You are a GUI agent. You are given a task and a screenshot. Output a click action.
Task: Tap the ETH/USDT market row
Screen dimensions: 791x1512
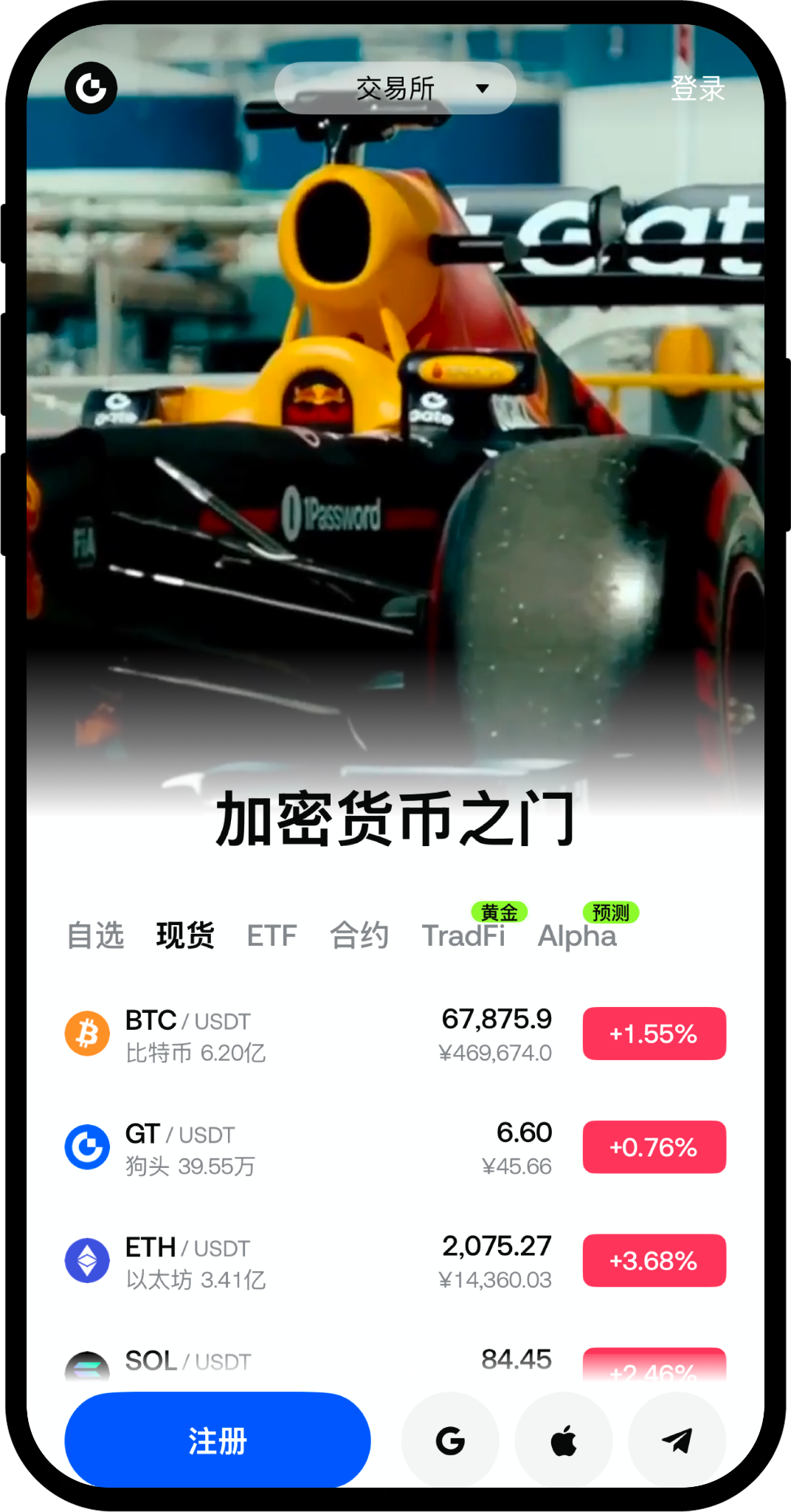(x=332, y=1260)
